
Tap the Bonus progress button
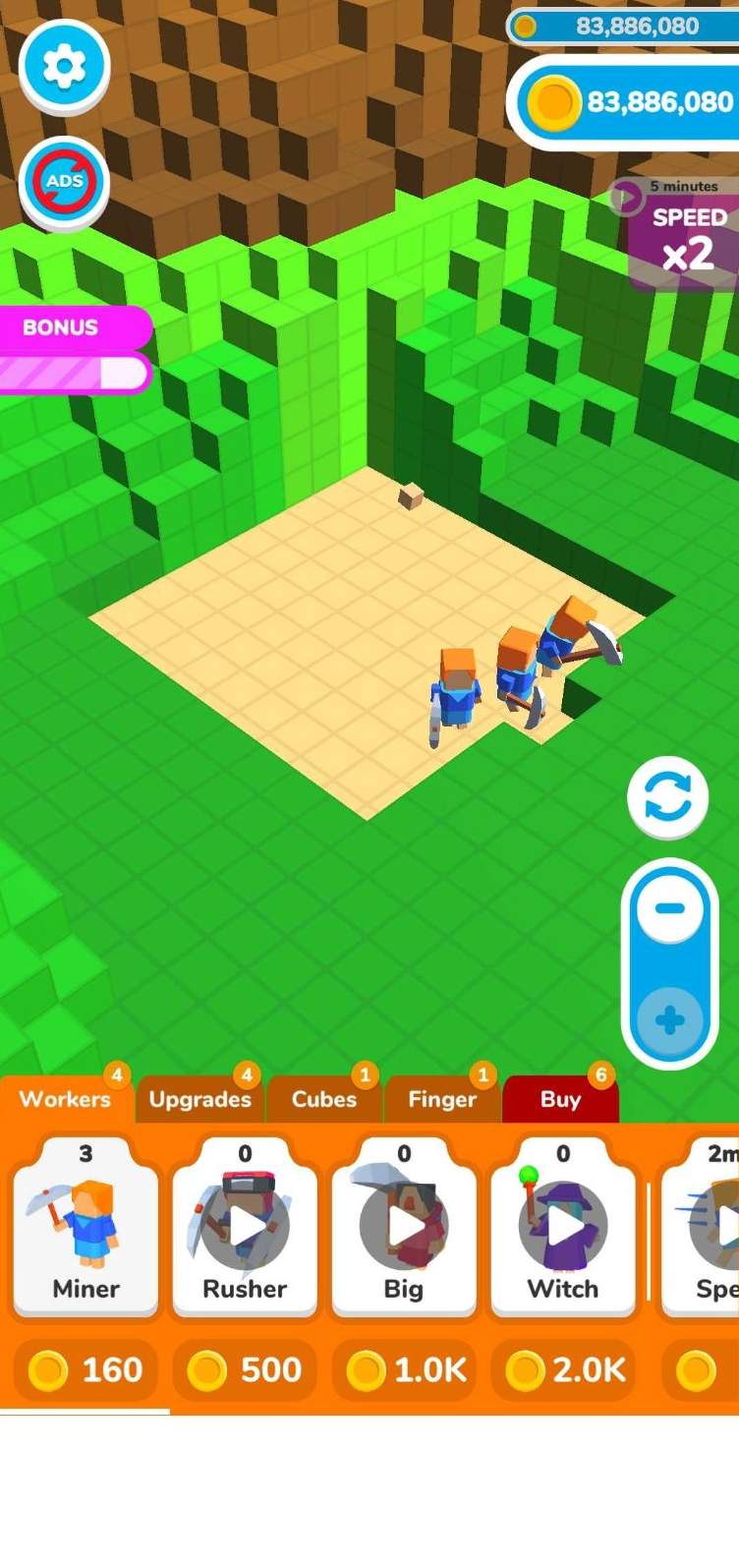click(76, 350)
